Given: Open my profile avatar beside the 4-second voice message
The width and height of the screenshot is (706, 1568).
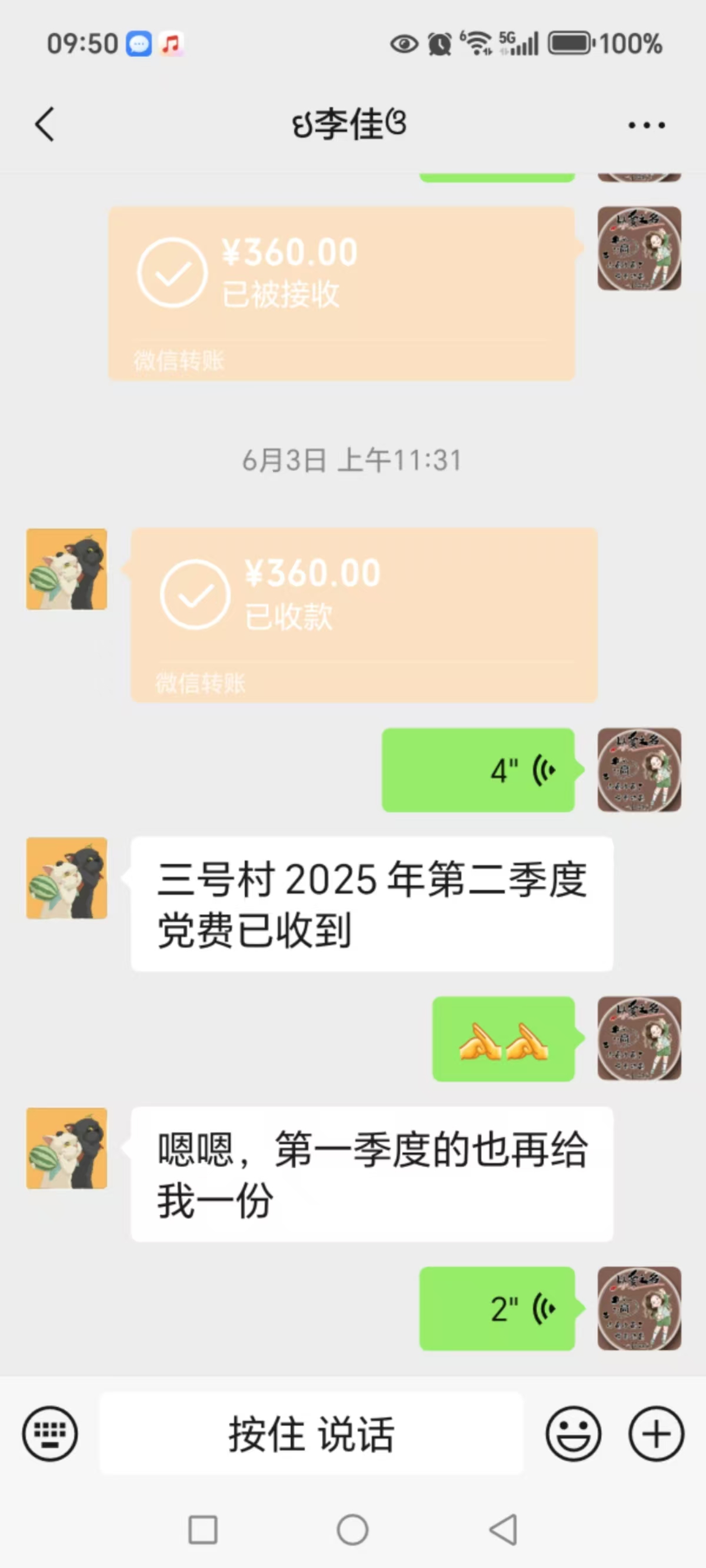Looking at the screenshot, I should (x=639, y=770).
